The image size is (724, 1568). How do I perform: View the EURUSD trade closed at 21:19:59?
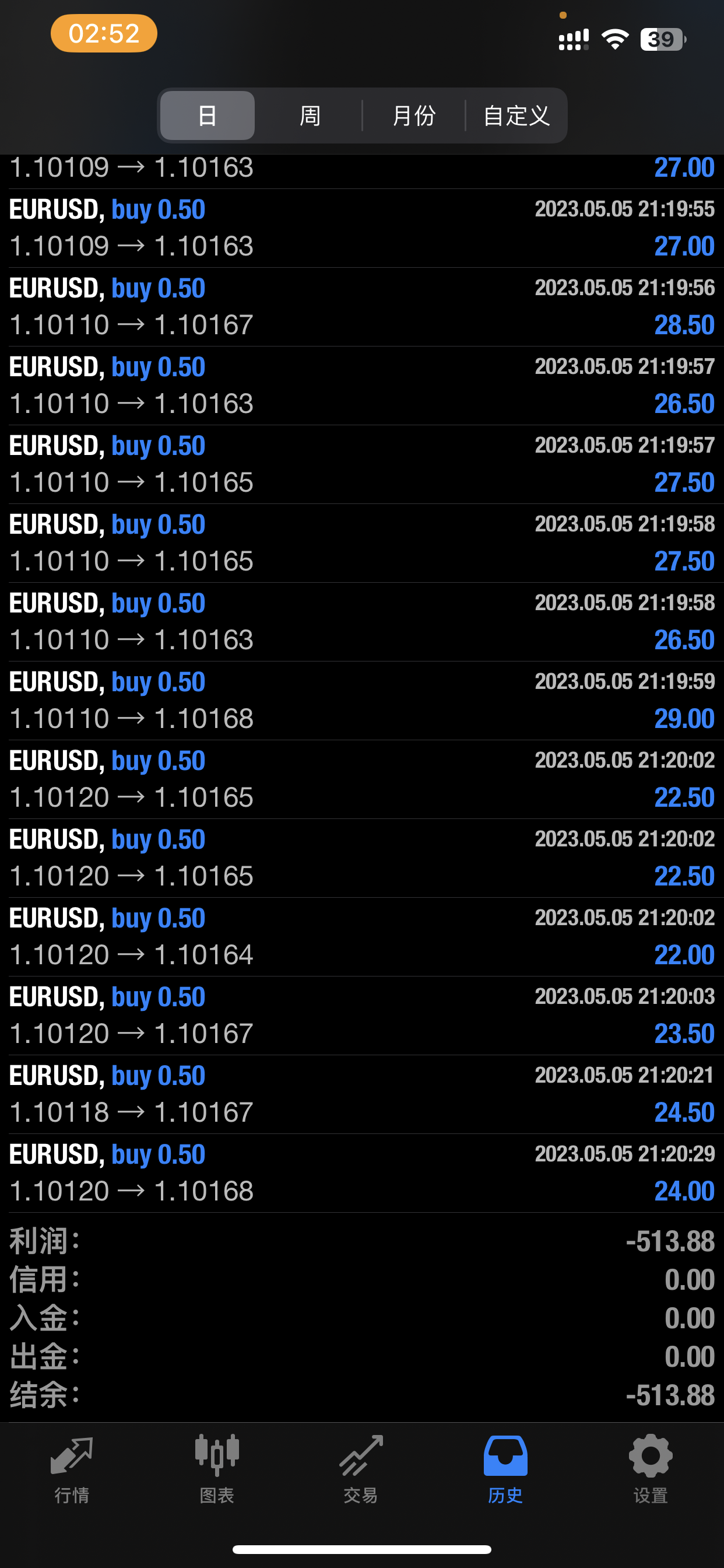pos(361,701)
